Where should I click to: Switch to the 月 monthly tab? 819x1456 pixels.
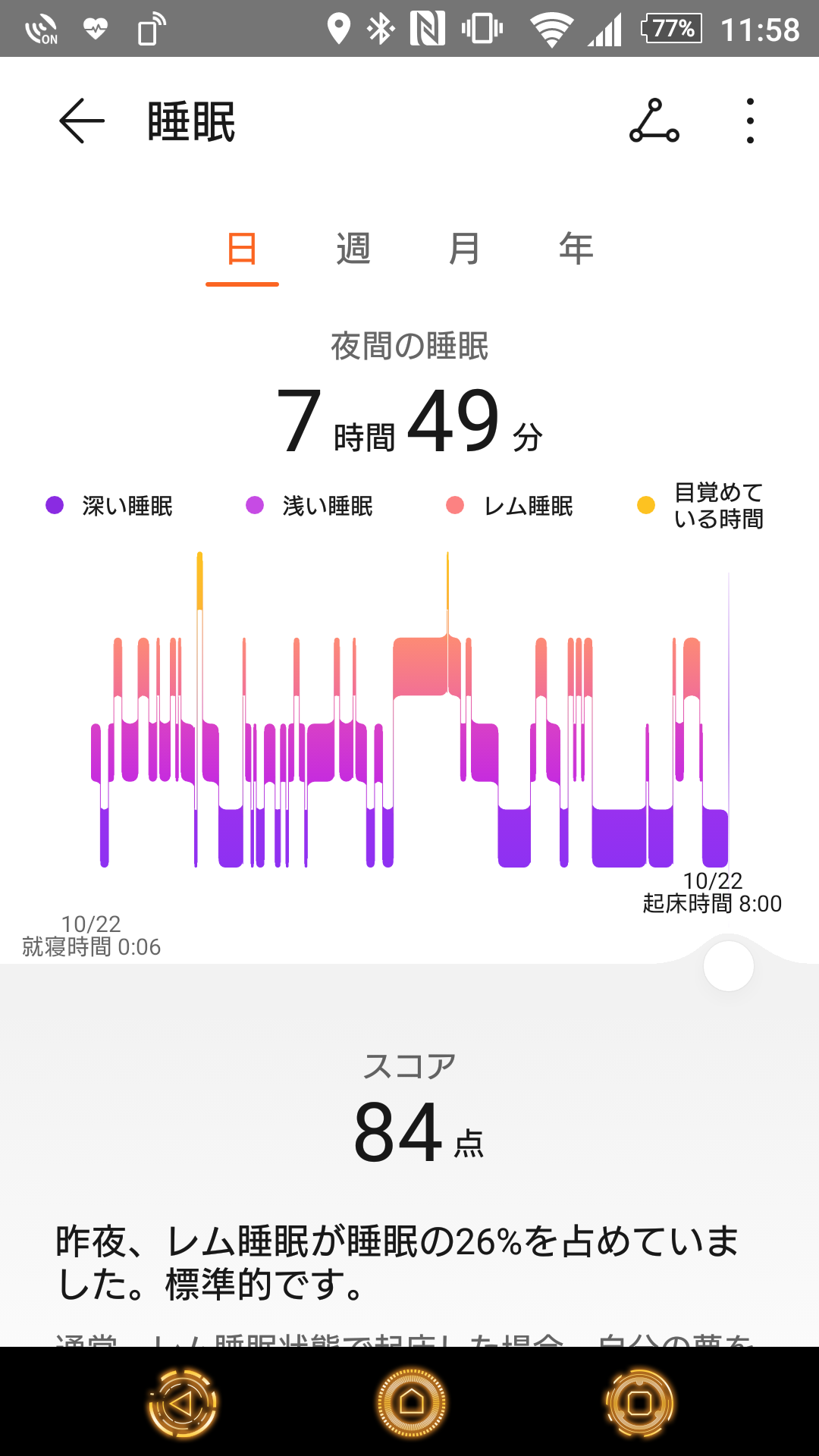(x=464, y=249)
